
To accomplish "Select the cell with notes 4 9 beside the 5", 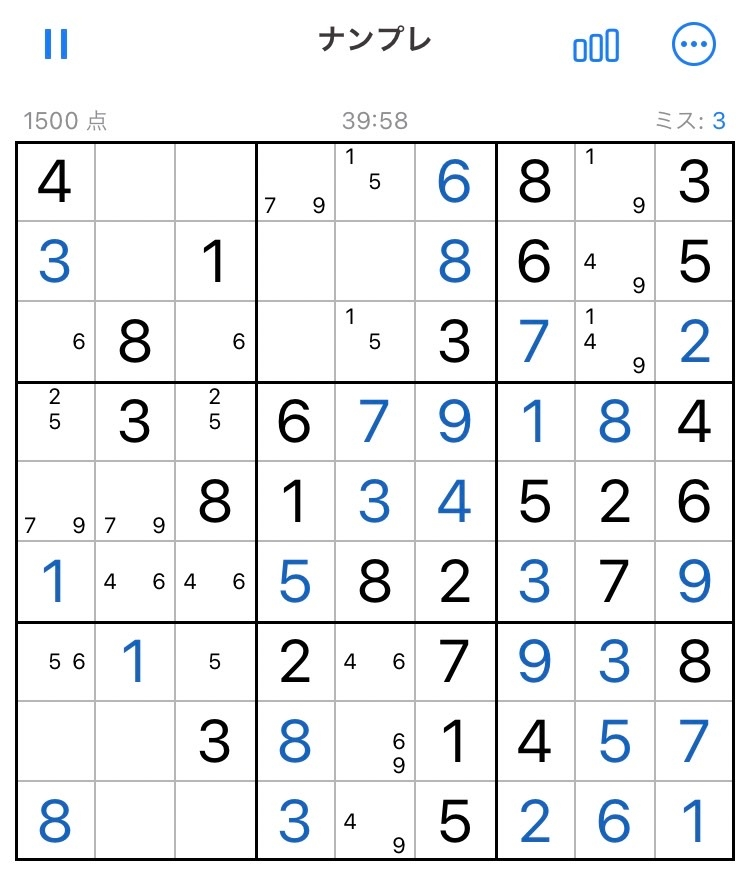I will (615, 262).
